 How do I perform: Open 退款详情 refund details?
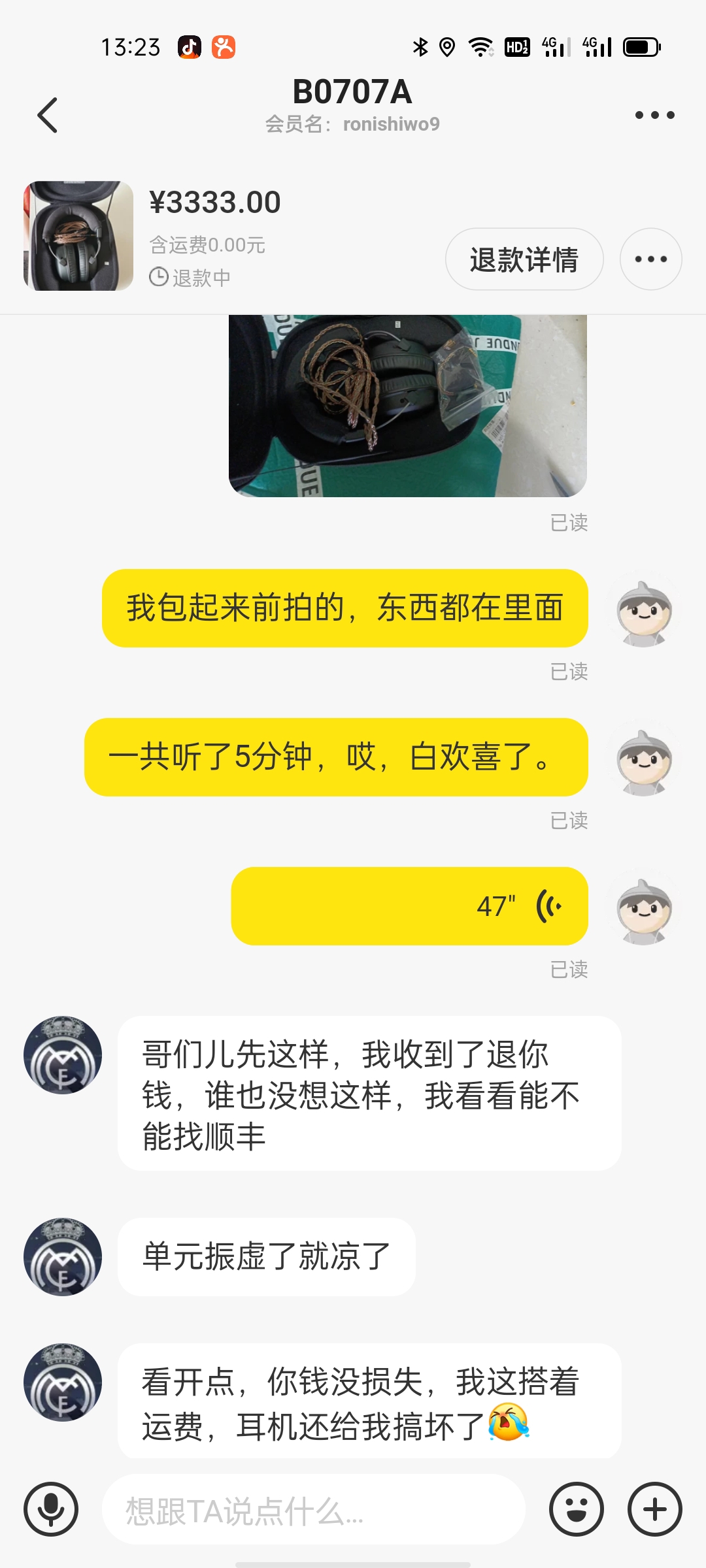[524, 259]
